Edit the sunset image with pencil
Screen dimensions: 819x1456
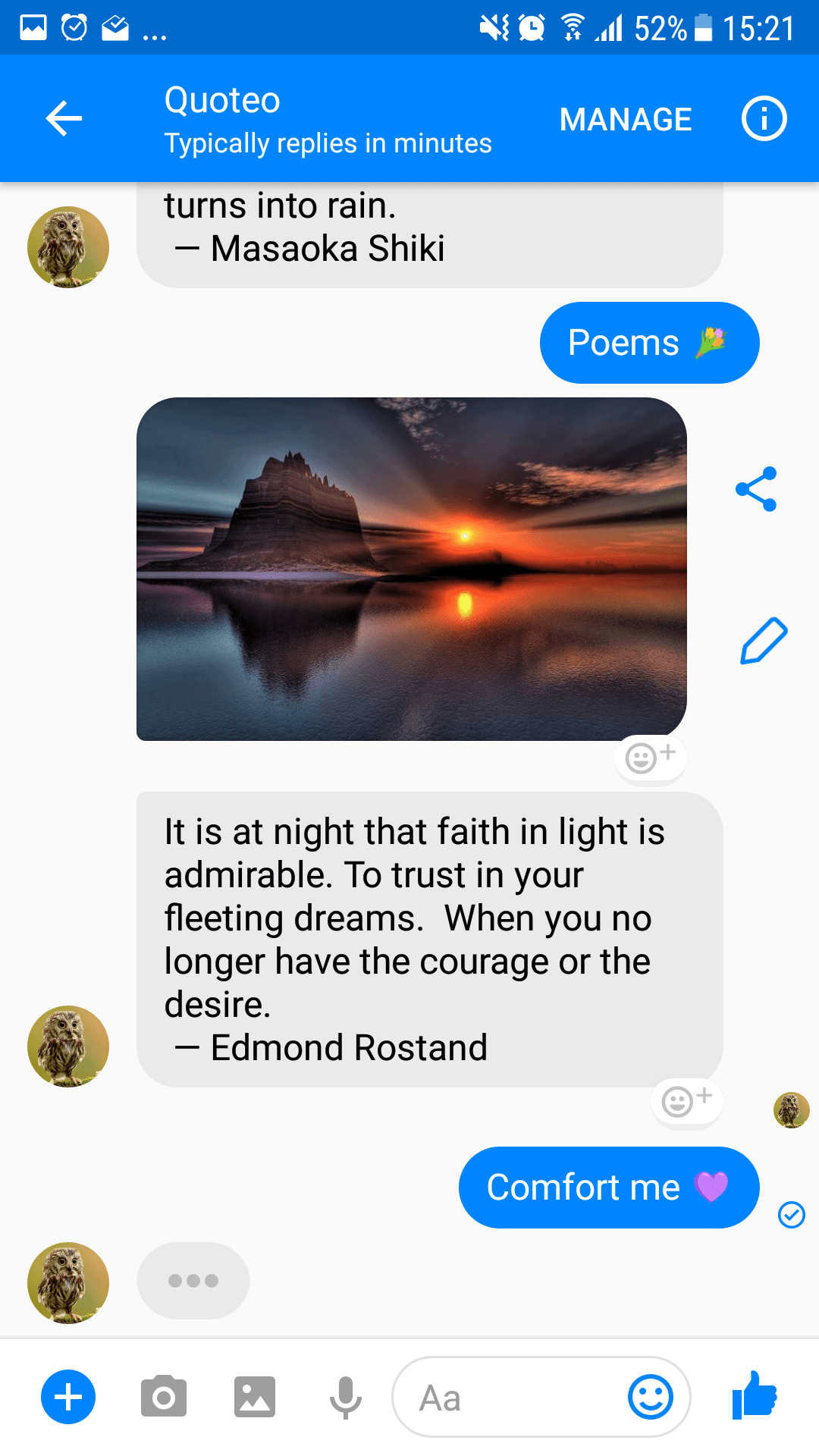(x=764, y=641)
